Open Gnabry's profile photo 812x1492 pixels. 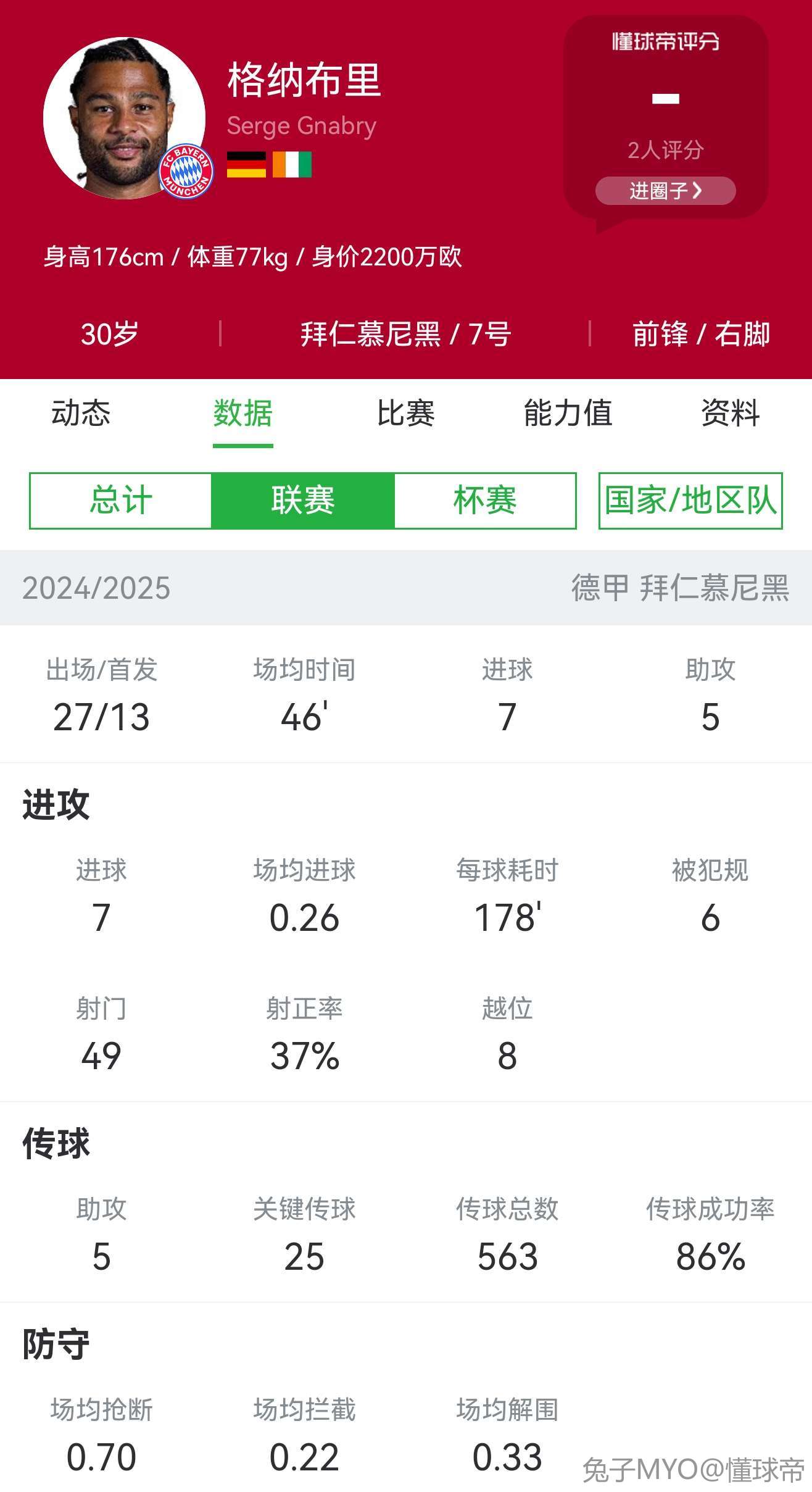(124, 119)
